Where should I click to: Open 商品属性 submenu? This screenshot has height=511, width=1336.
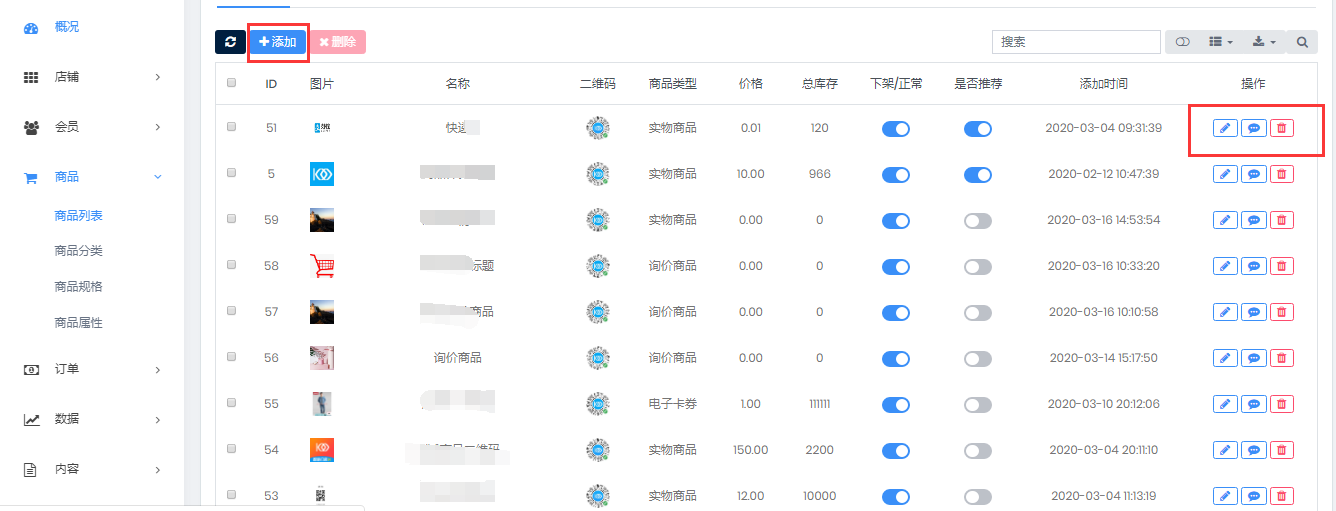click(x=78, y=323)
